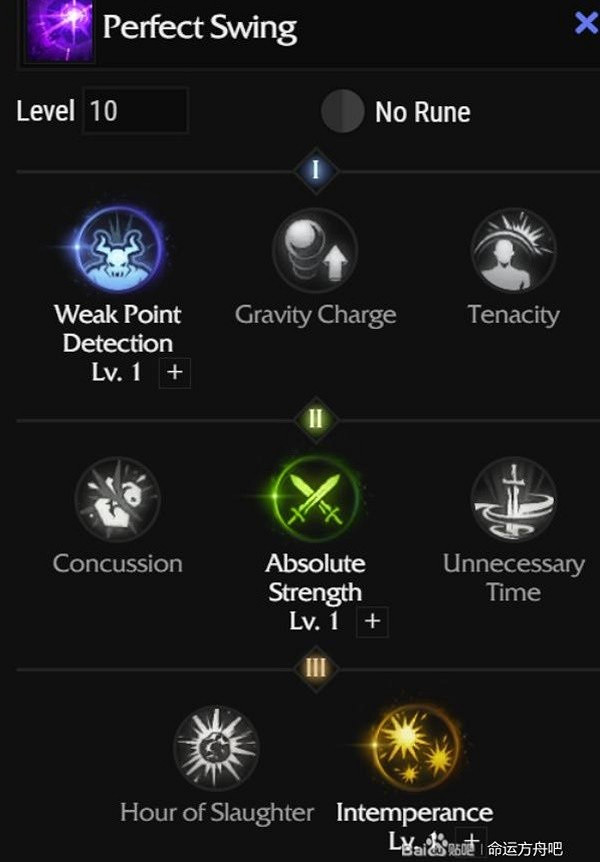
Task: Open the No Rune selector
Action: (x=343, y=112)
